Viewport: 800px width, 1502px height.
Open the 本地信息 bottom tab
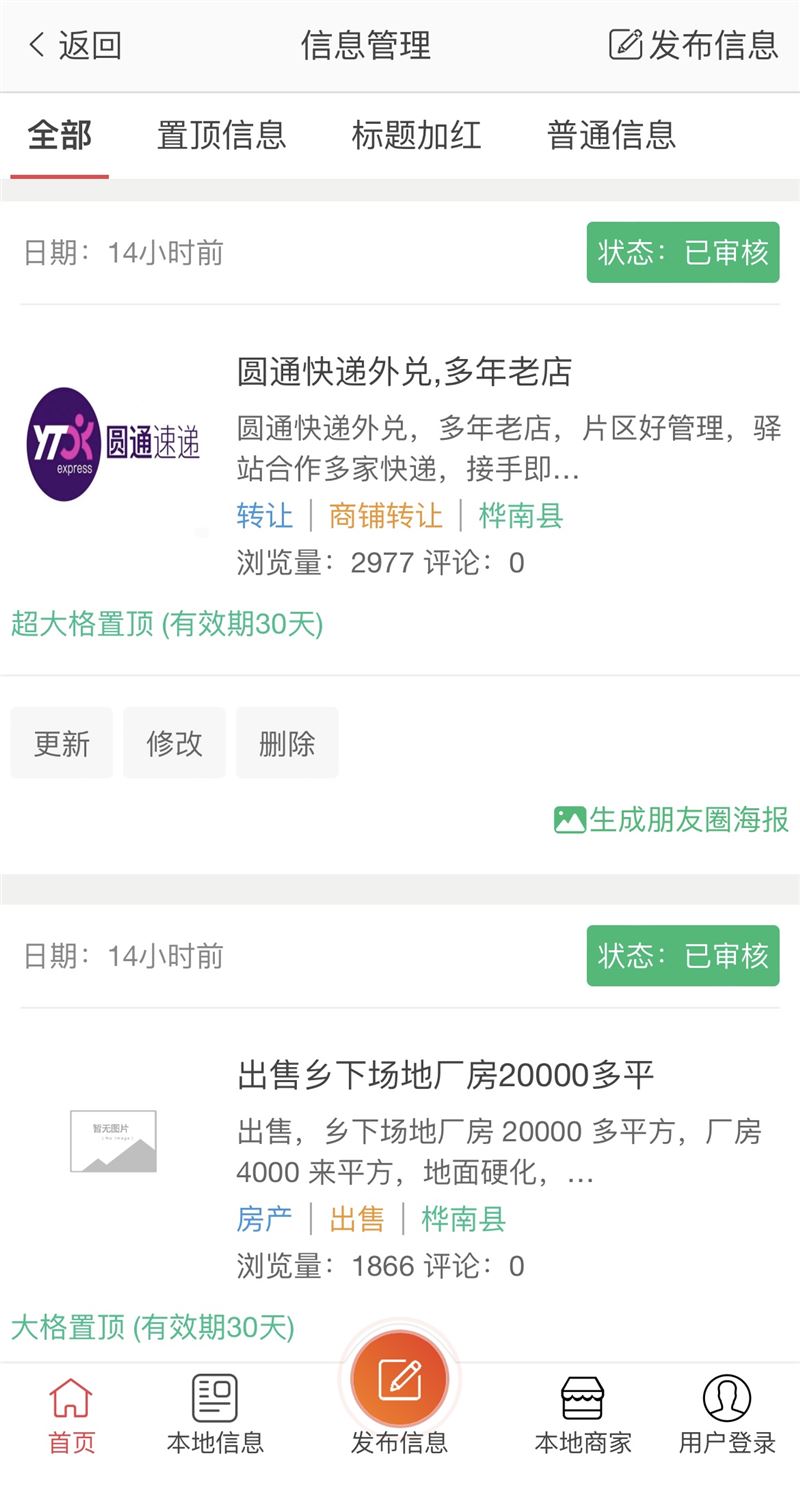point(215,1414)
